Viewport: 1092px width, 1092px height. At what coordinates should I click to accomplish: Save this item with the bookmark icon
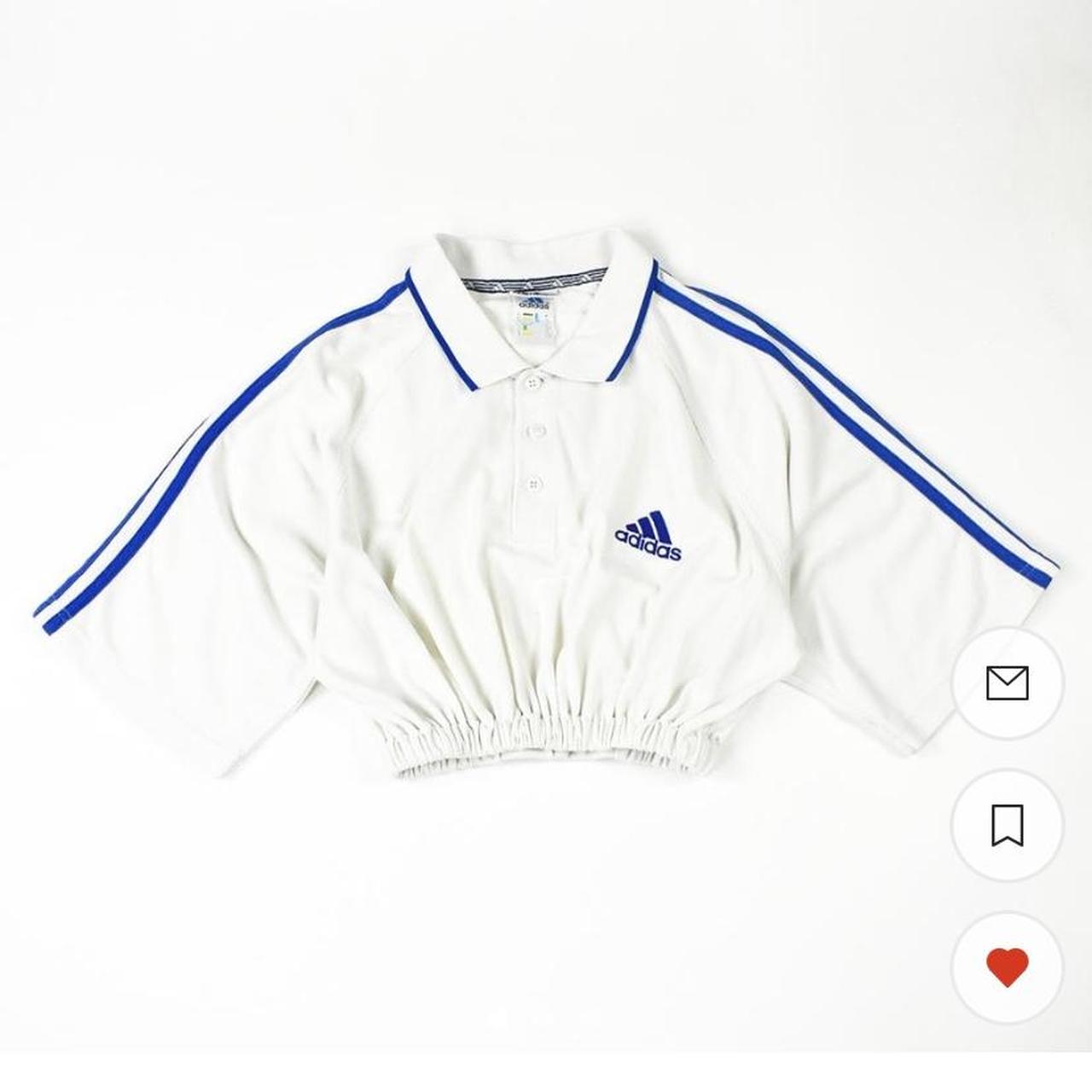(x=1008, y=825)
